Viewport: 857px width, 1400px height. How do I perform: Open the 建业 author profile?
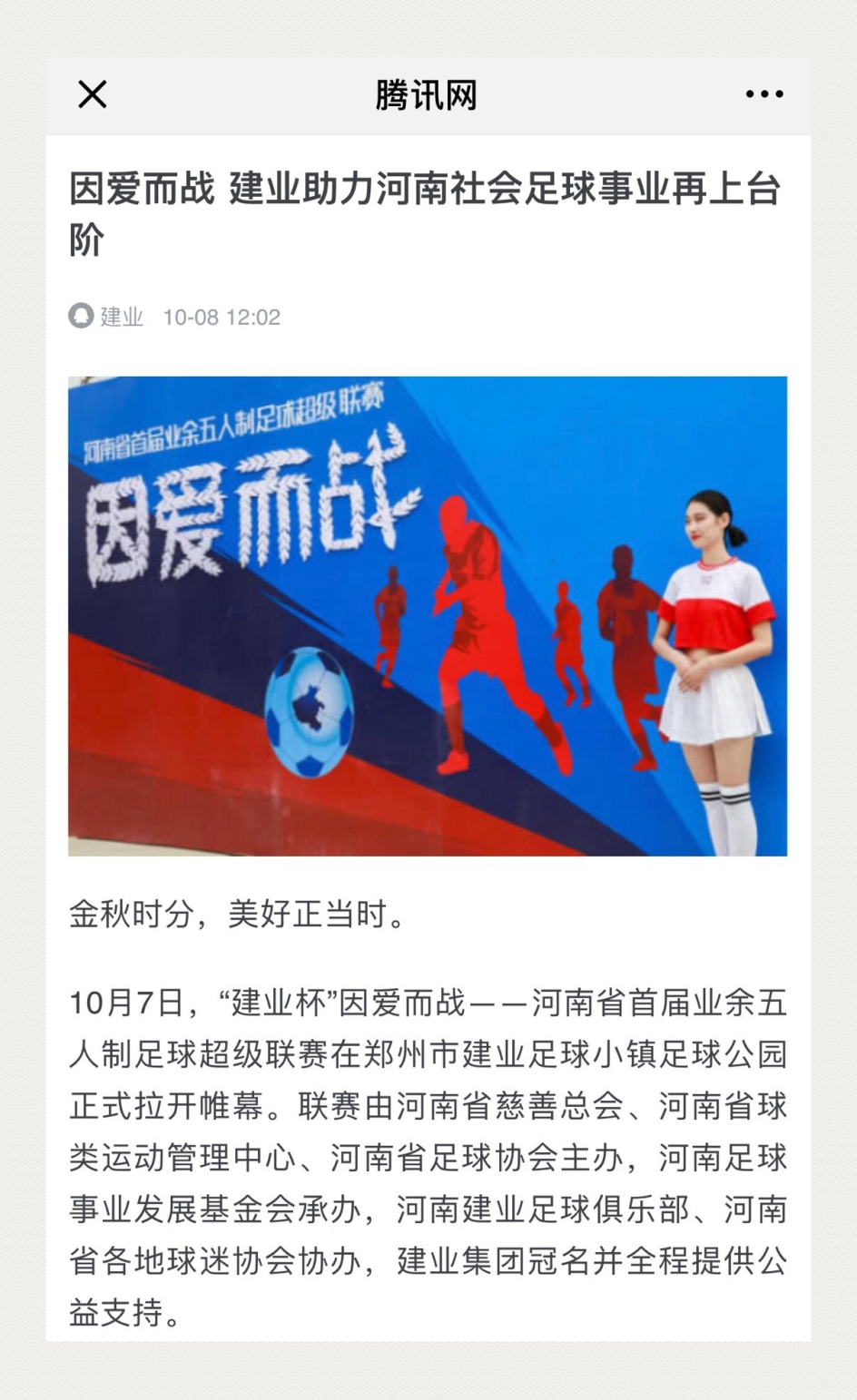pos(120,317)
